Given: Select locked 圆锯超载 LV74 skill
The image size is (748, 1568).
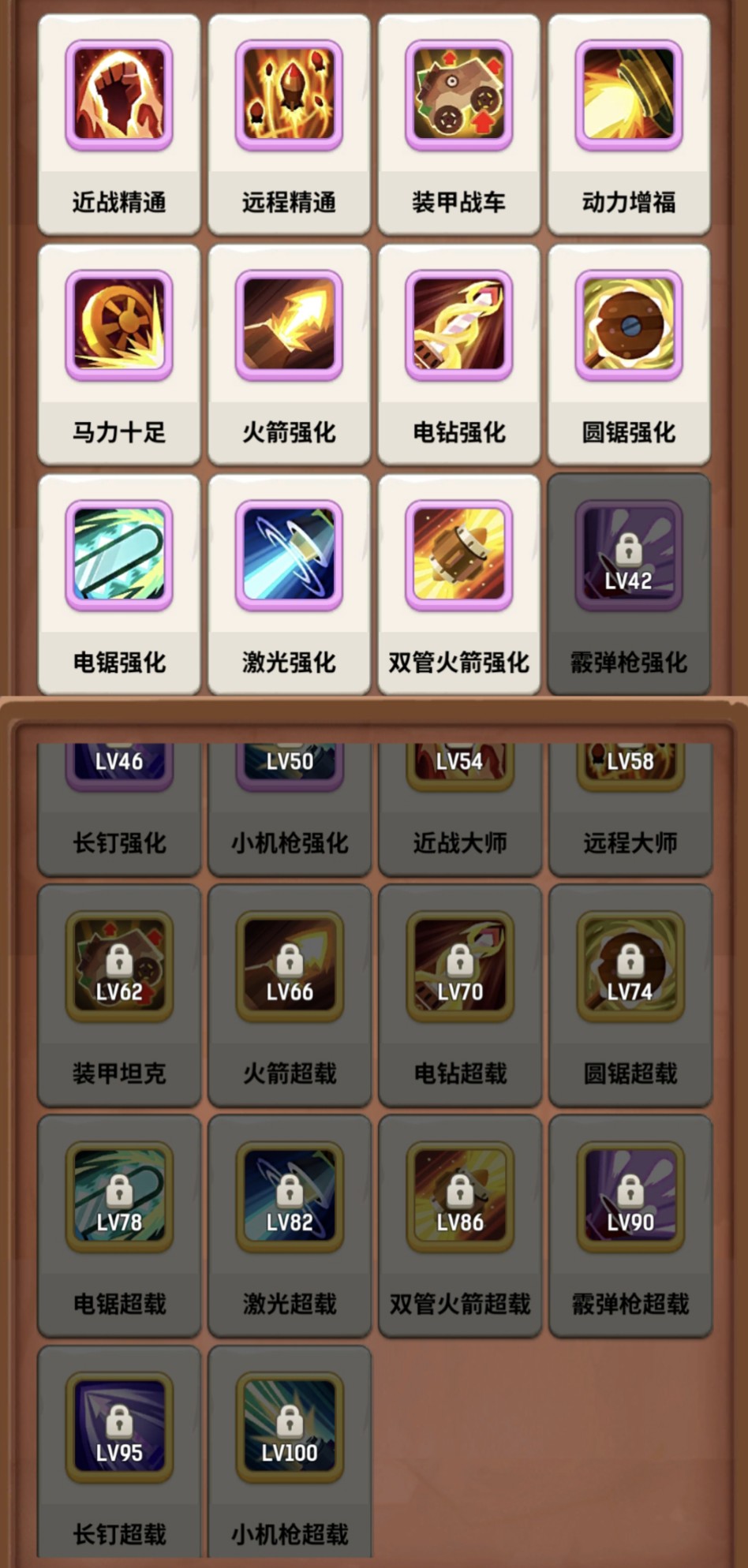Looking at the screenshot, I should tap(630, 995).
